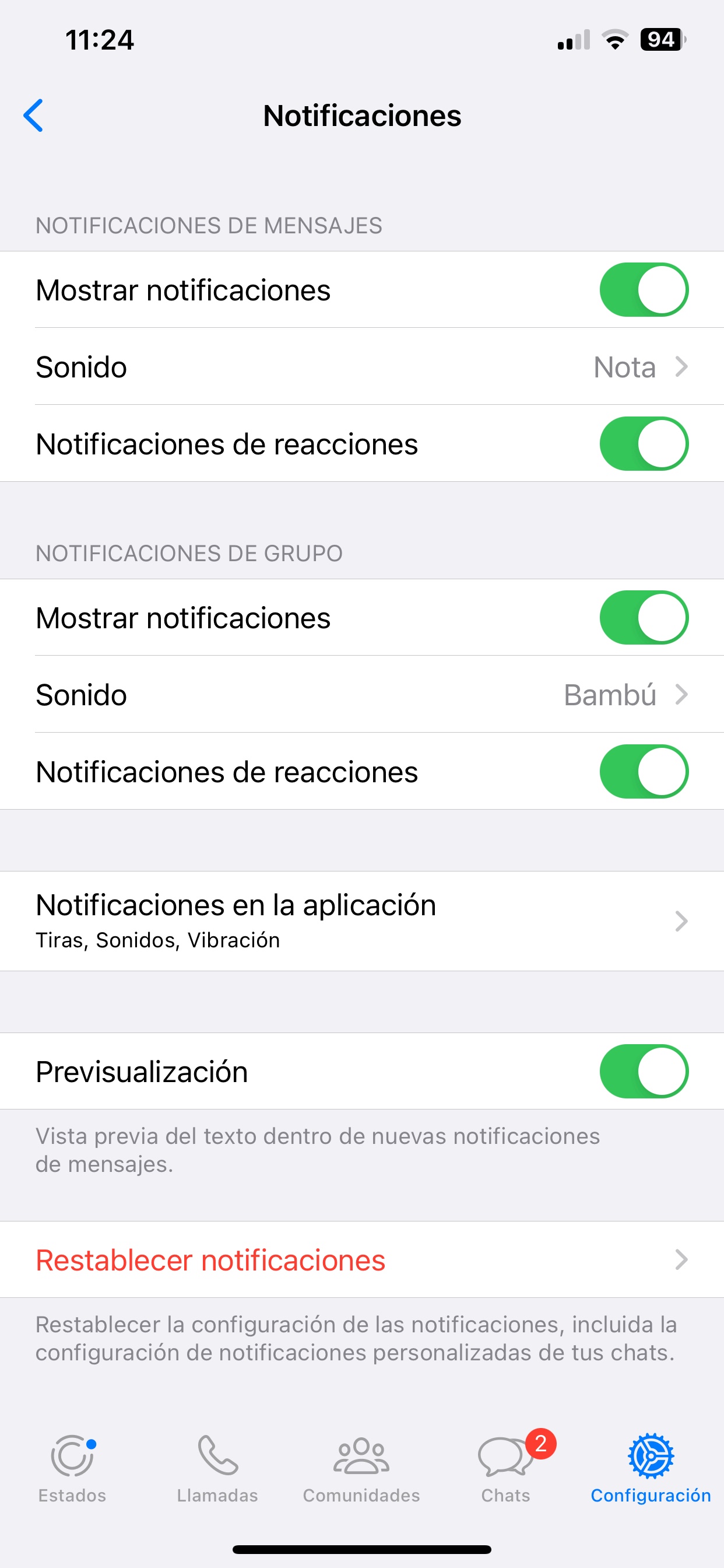
Task: Open Sonido set to Bambú
Action: [361, 695]
